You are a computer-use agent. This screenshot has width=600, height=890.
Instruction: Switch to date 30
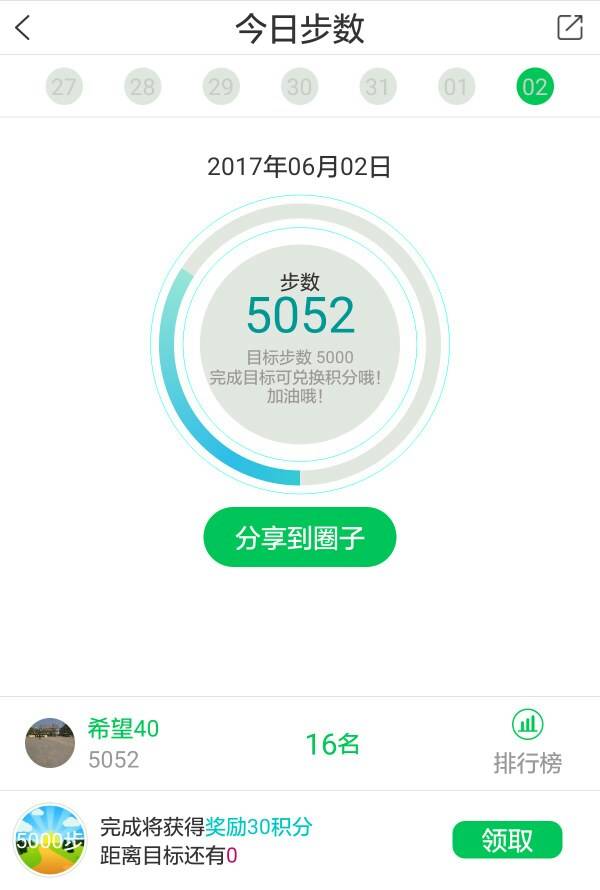tap(299, 87)
